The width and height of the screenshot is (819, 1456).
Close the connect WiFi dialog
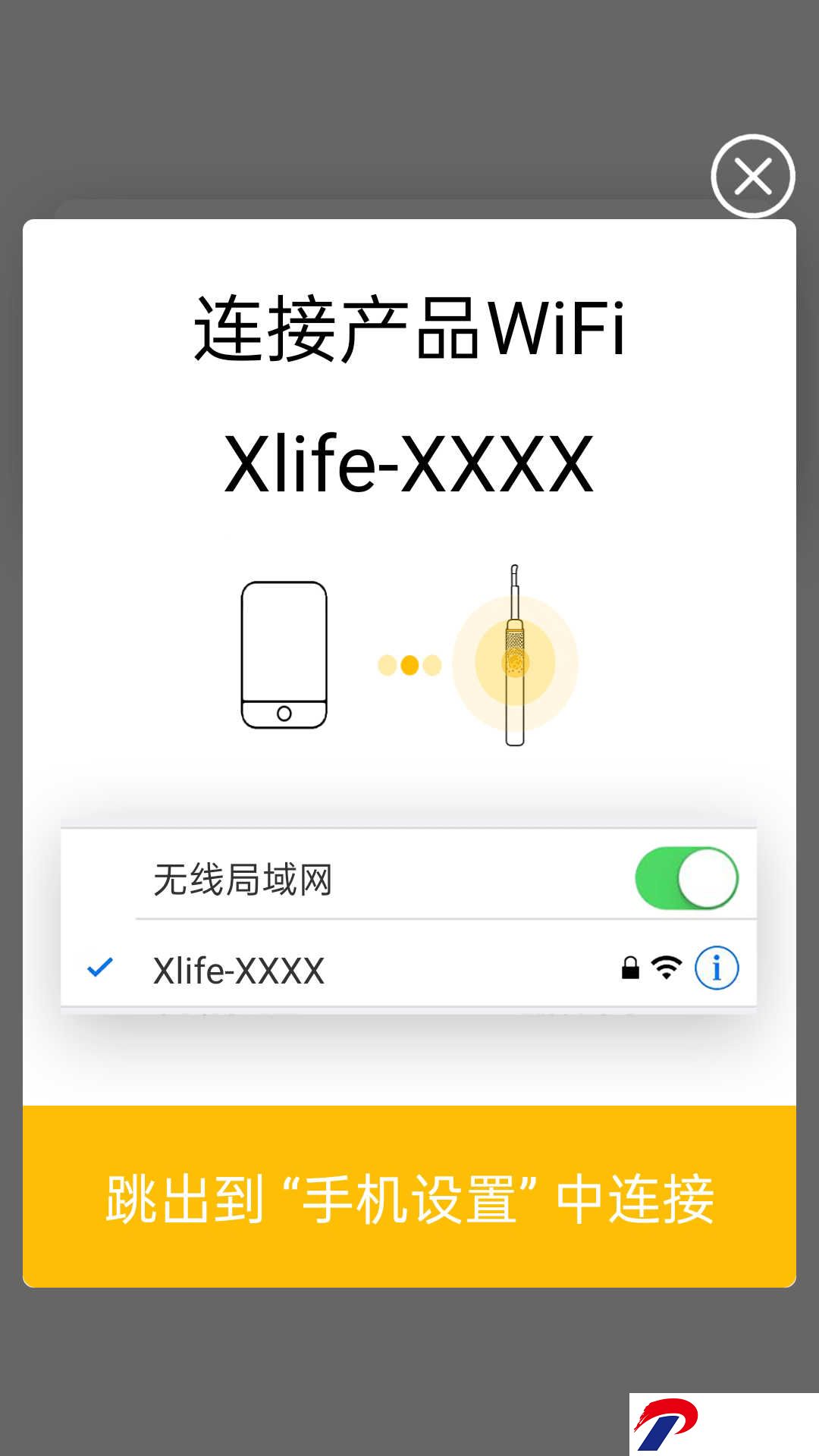[752, 176]
